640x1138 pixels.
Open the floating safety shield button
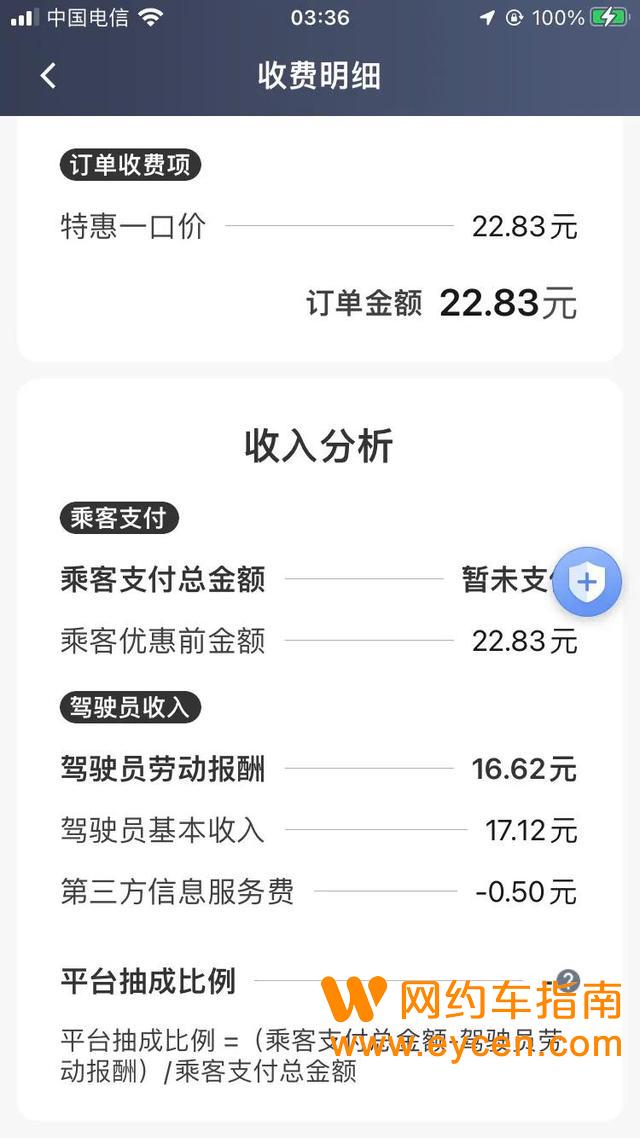[587, 581]
